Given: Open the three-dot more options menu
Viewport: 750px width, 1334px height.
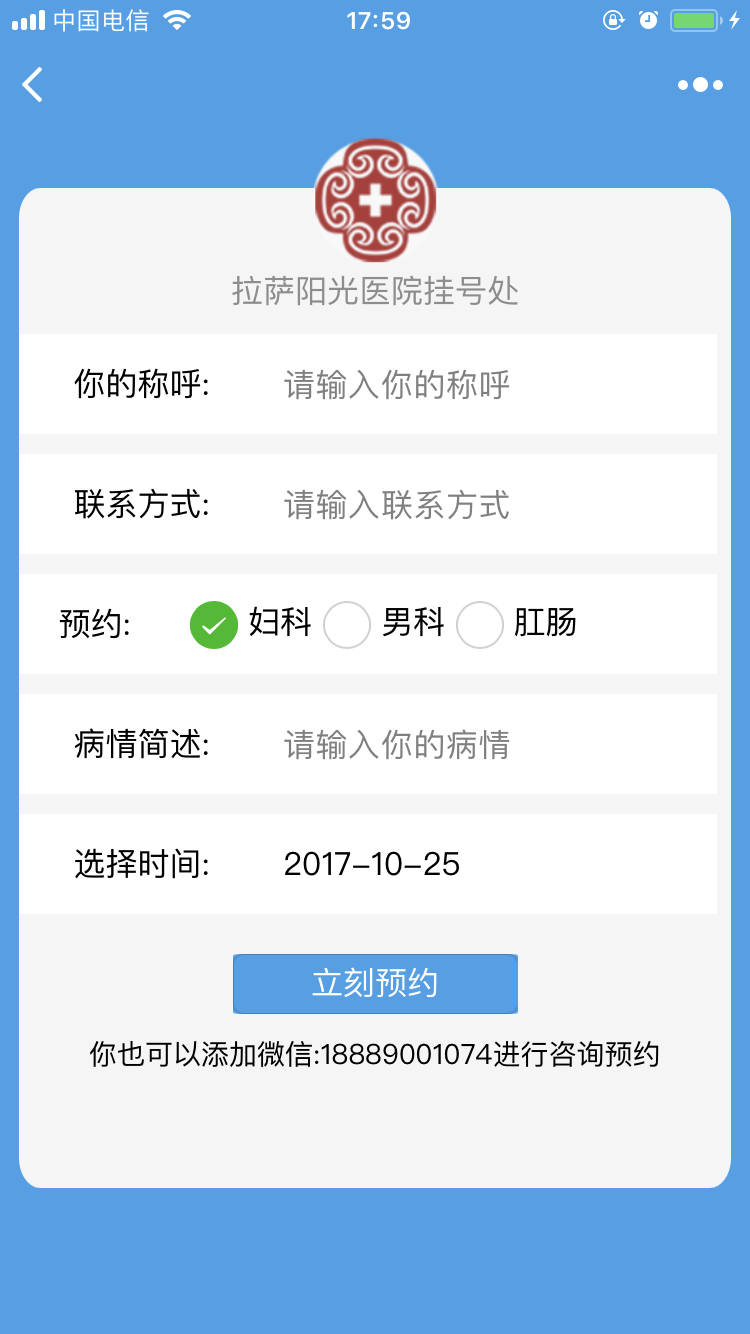Looking at the screenshot, I should pyautogui.click(x=700, y=85).
